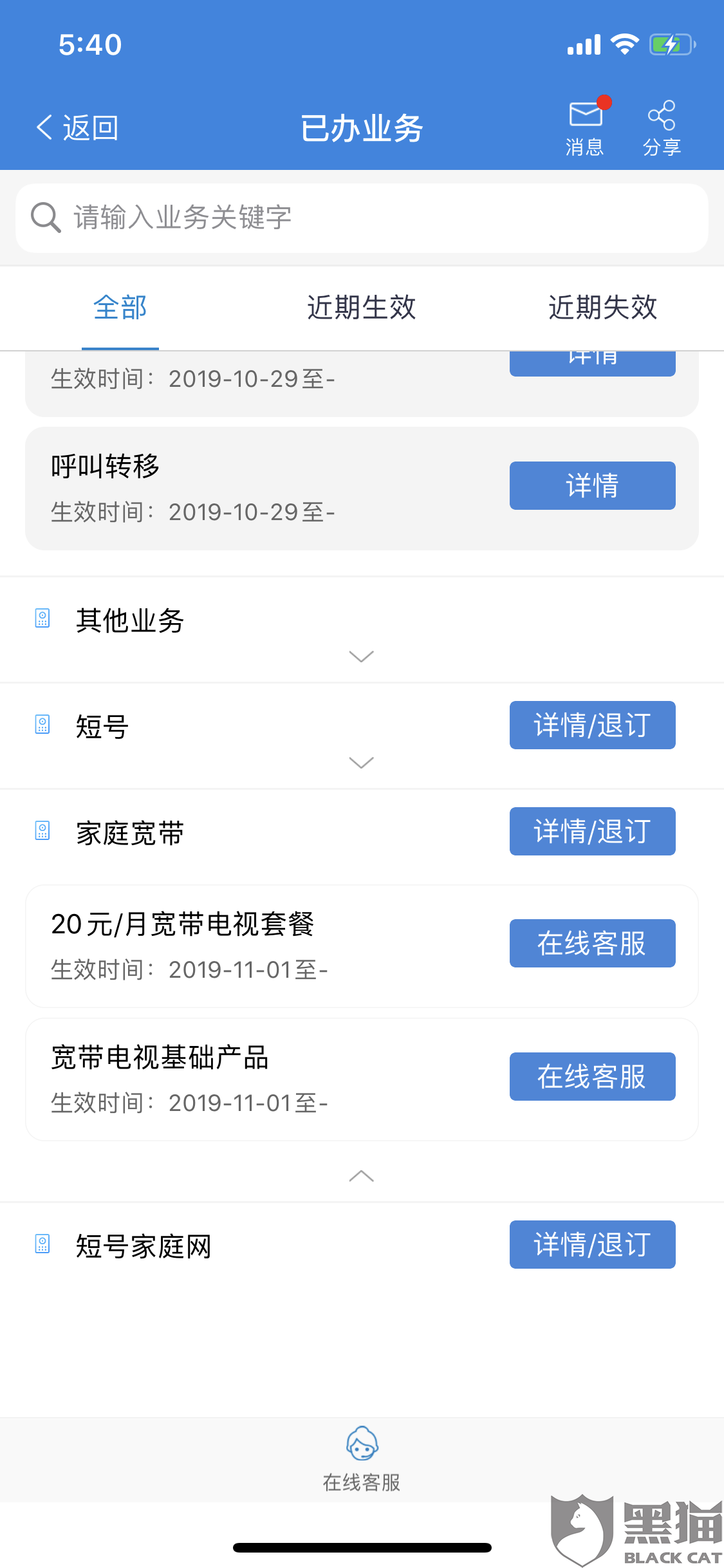The width and height of the screenshot is (724, 1568).
Task: Expand the 短号 section chevron
Action: coord(361,763)
